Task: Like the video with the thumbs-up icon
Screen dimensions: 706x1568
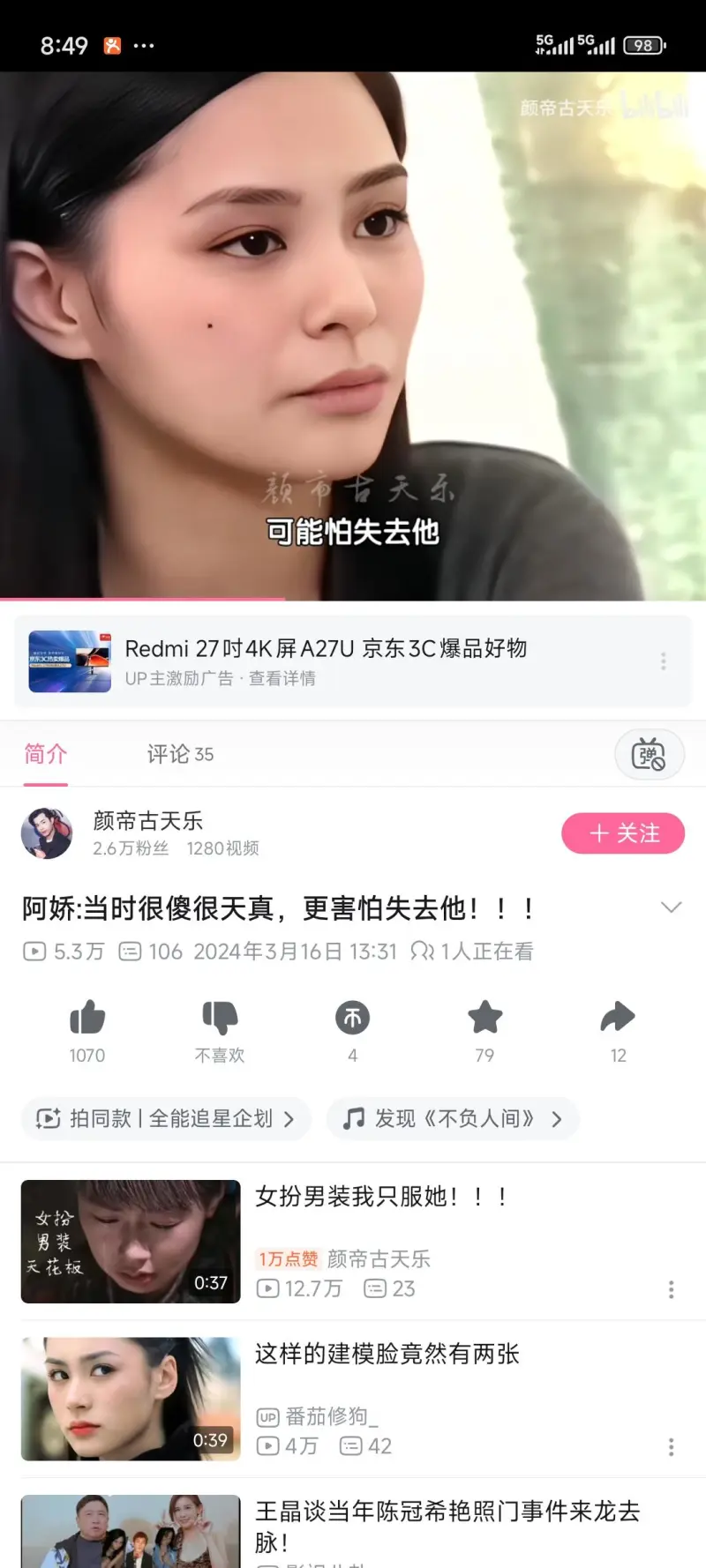Action: pyautogui.click(x=87, y=1019)
